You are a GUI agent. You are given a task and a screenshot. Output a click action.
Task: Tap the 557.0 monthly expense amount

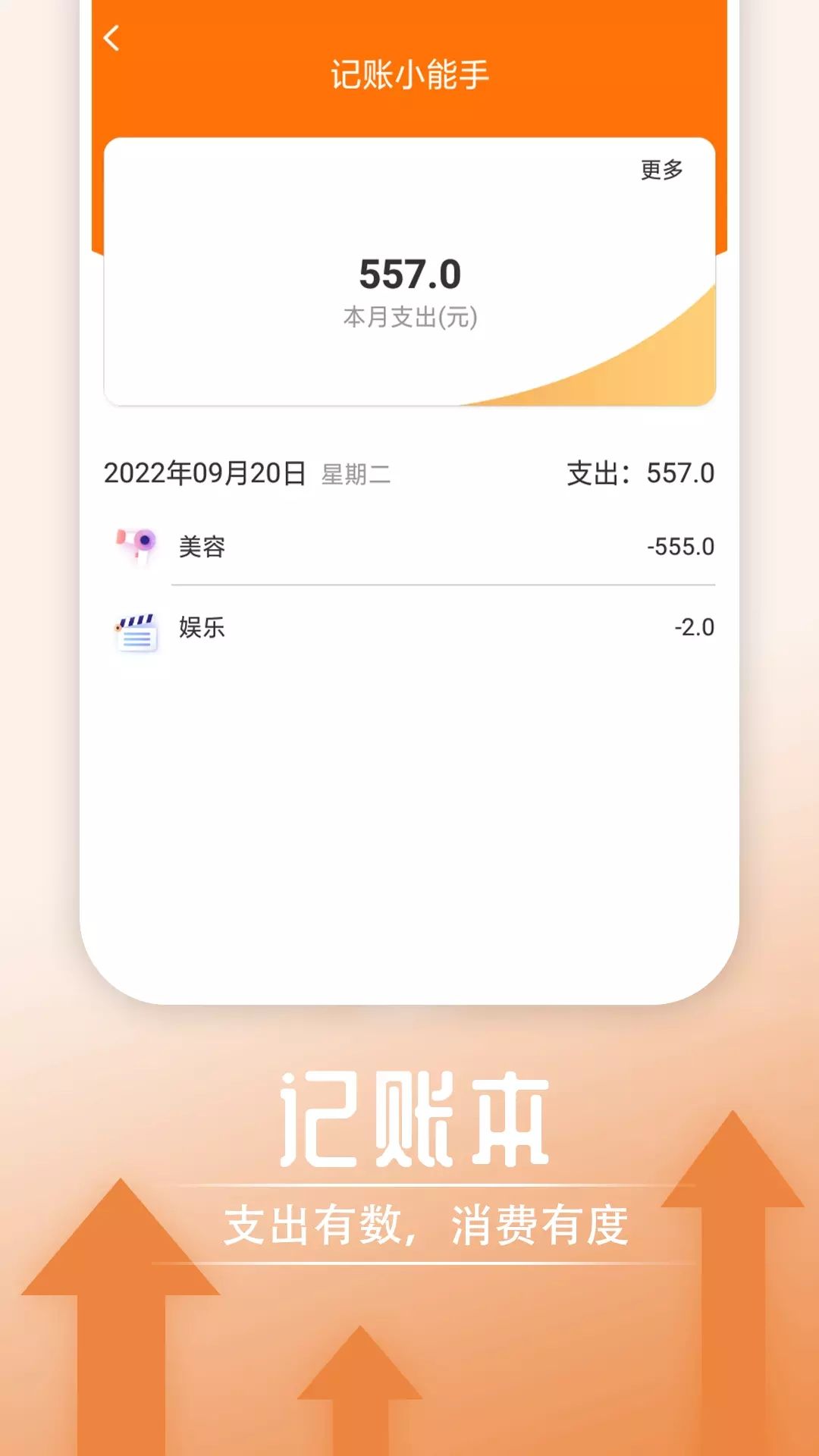[x=409, y=271]
